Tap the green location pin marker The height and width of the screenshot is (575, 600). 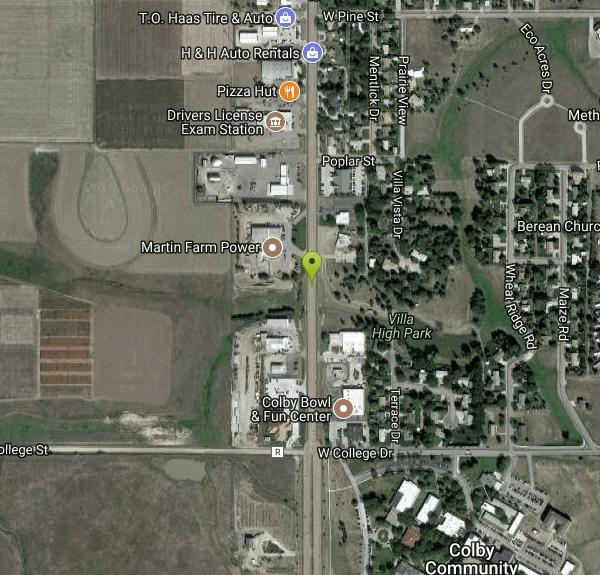click(312, 267)
